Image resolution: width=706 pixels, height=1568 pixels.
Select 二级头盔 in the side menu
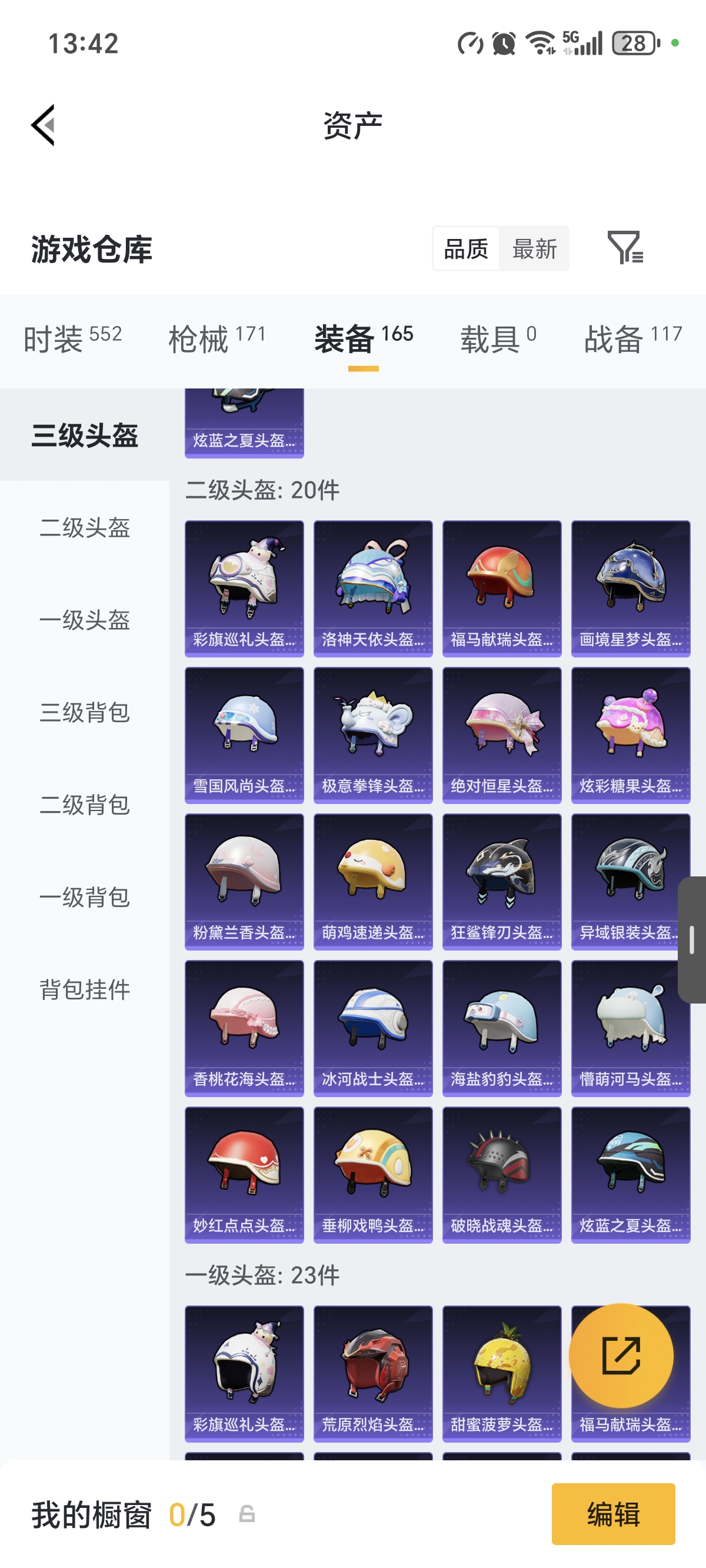(85, 528)
